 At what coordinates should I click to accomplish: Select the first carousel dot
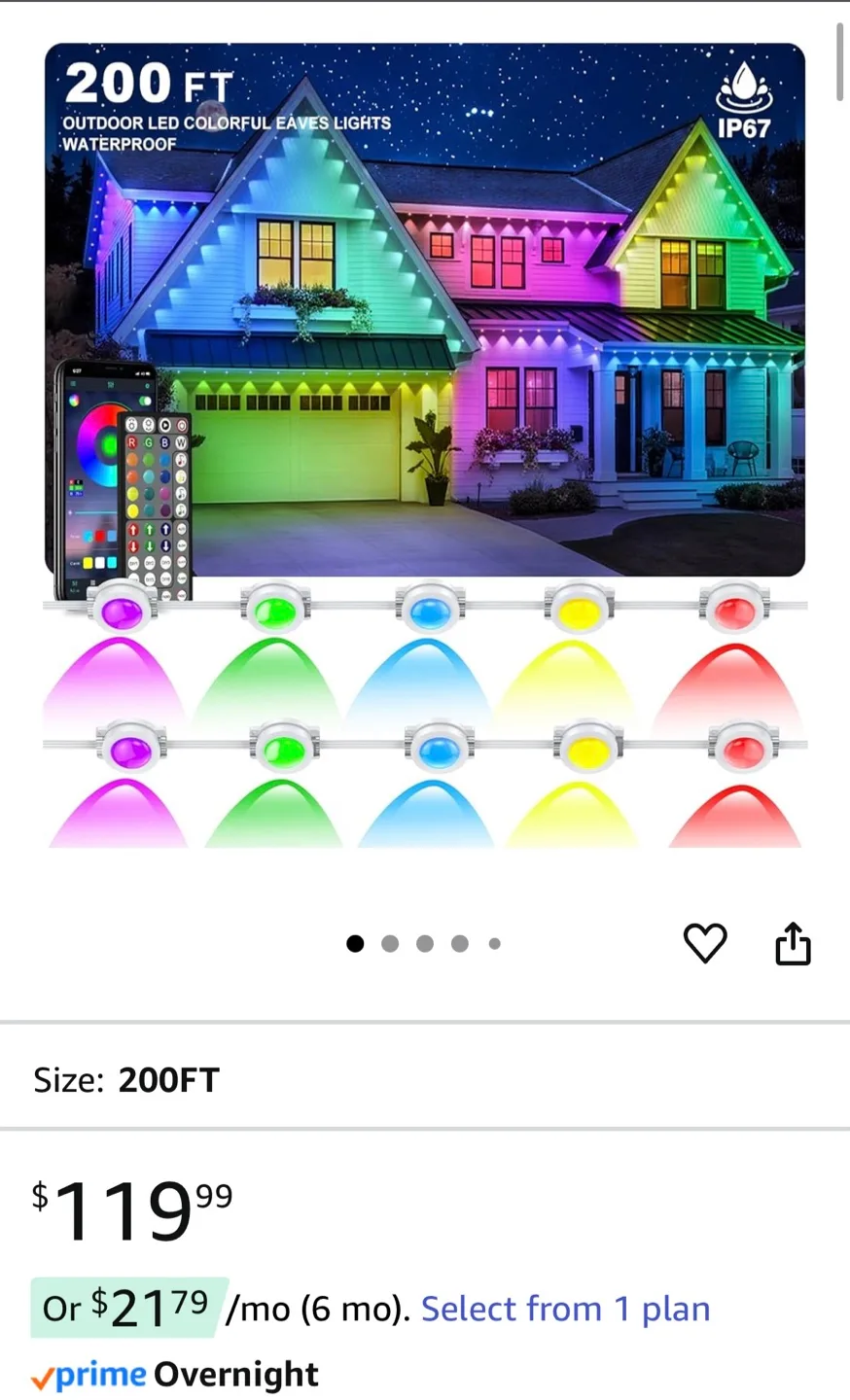coord(355,943)
